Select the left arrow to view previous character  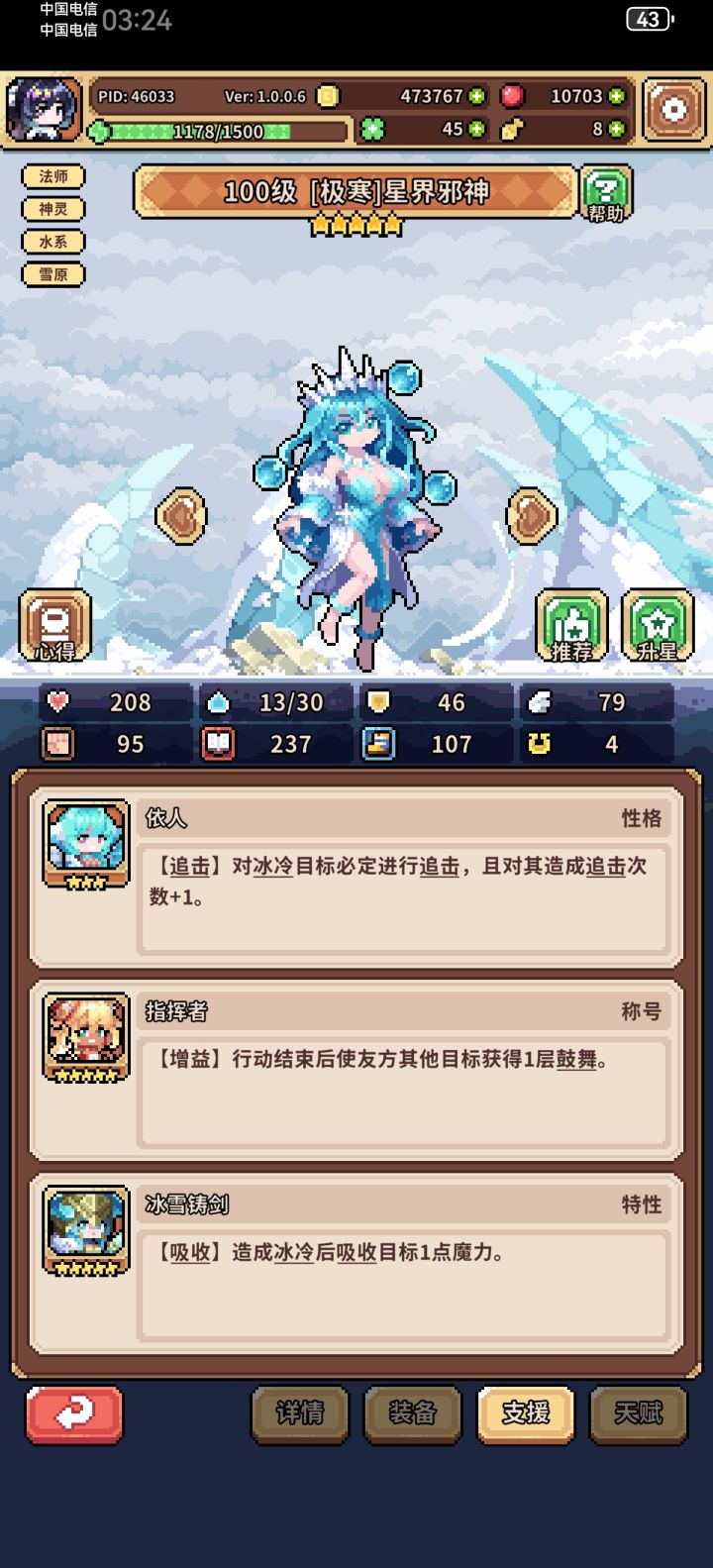pos(181,515)
